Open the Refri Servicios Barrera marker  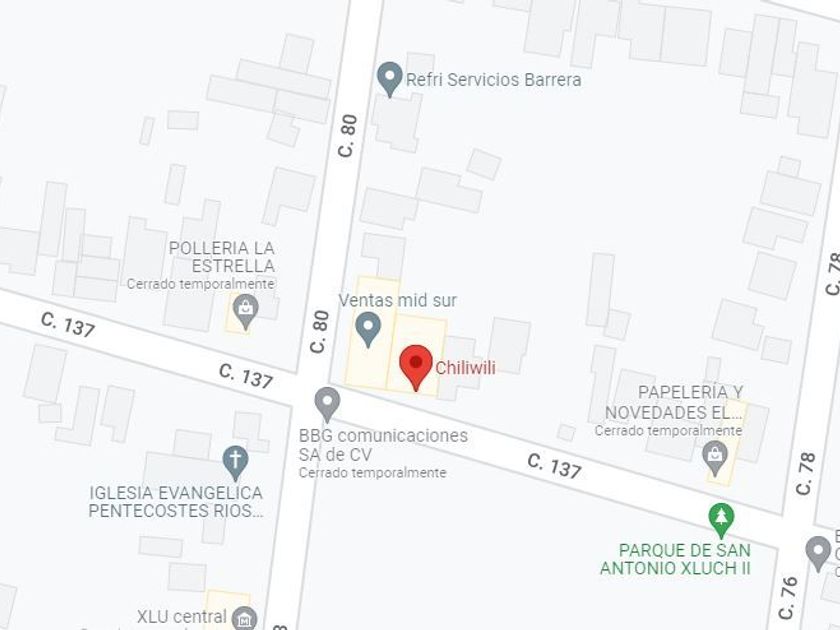(x=389, y=79)
